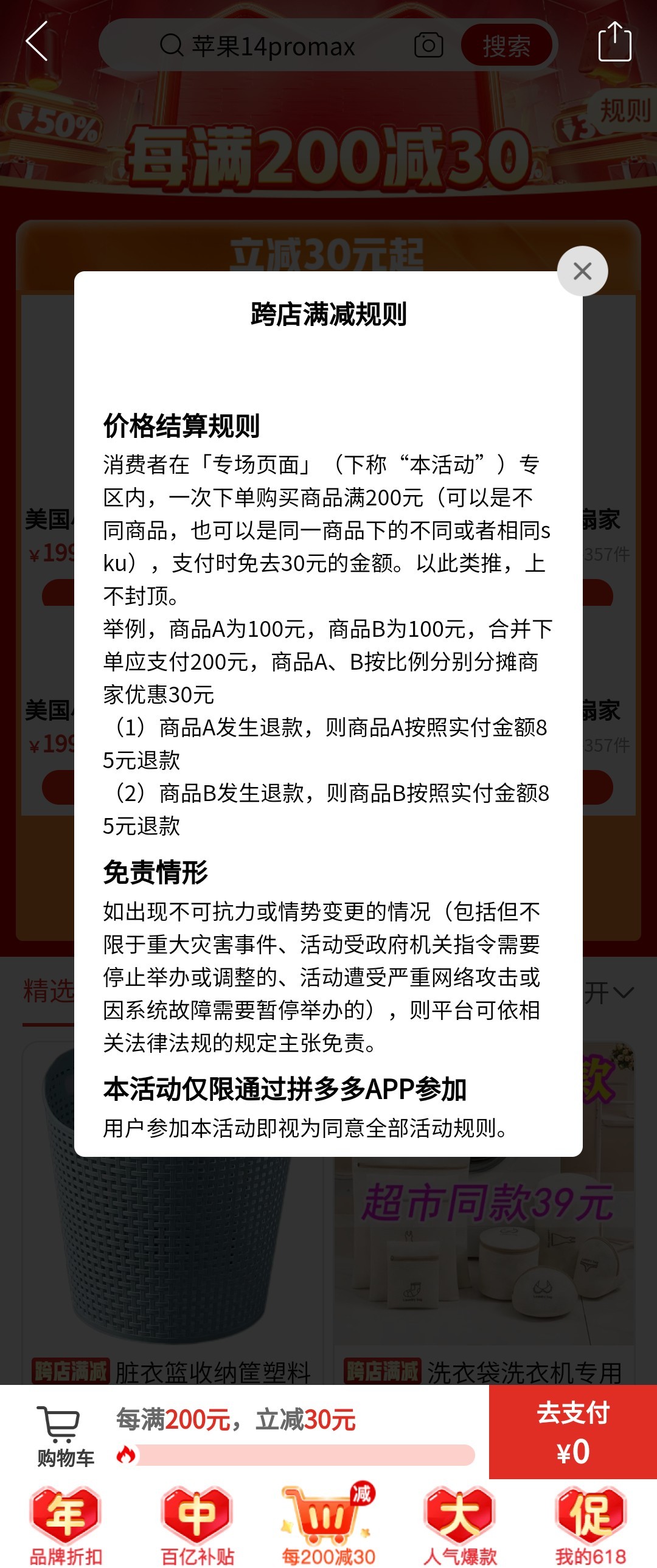Share this page
This screenshot has height=1568, width=657.
click(614, 41)
